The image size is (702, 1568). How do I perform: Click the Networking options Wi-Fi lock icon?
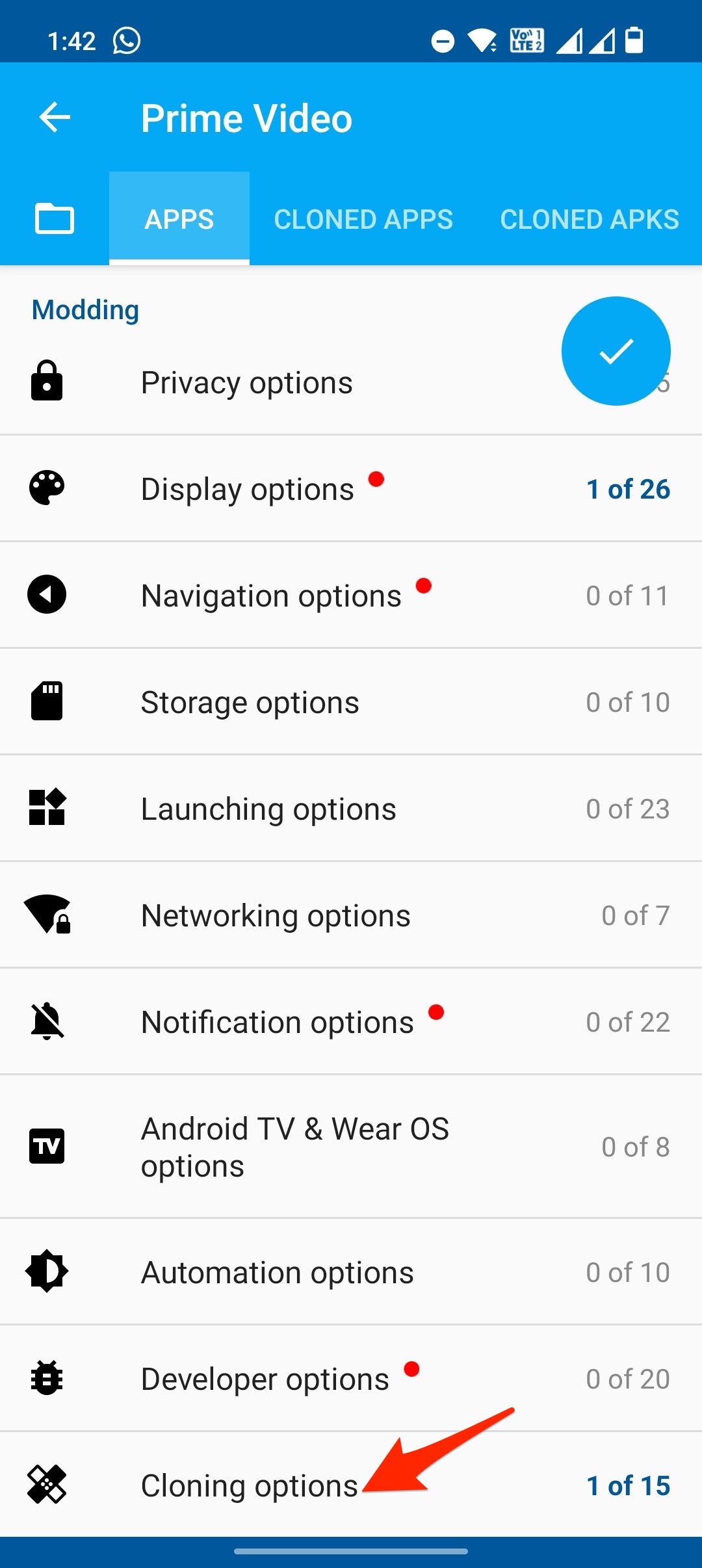pos(47,914)
